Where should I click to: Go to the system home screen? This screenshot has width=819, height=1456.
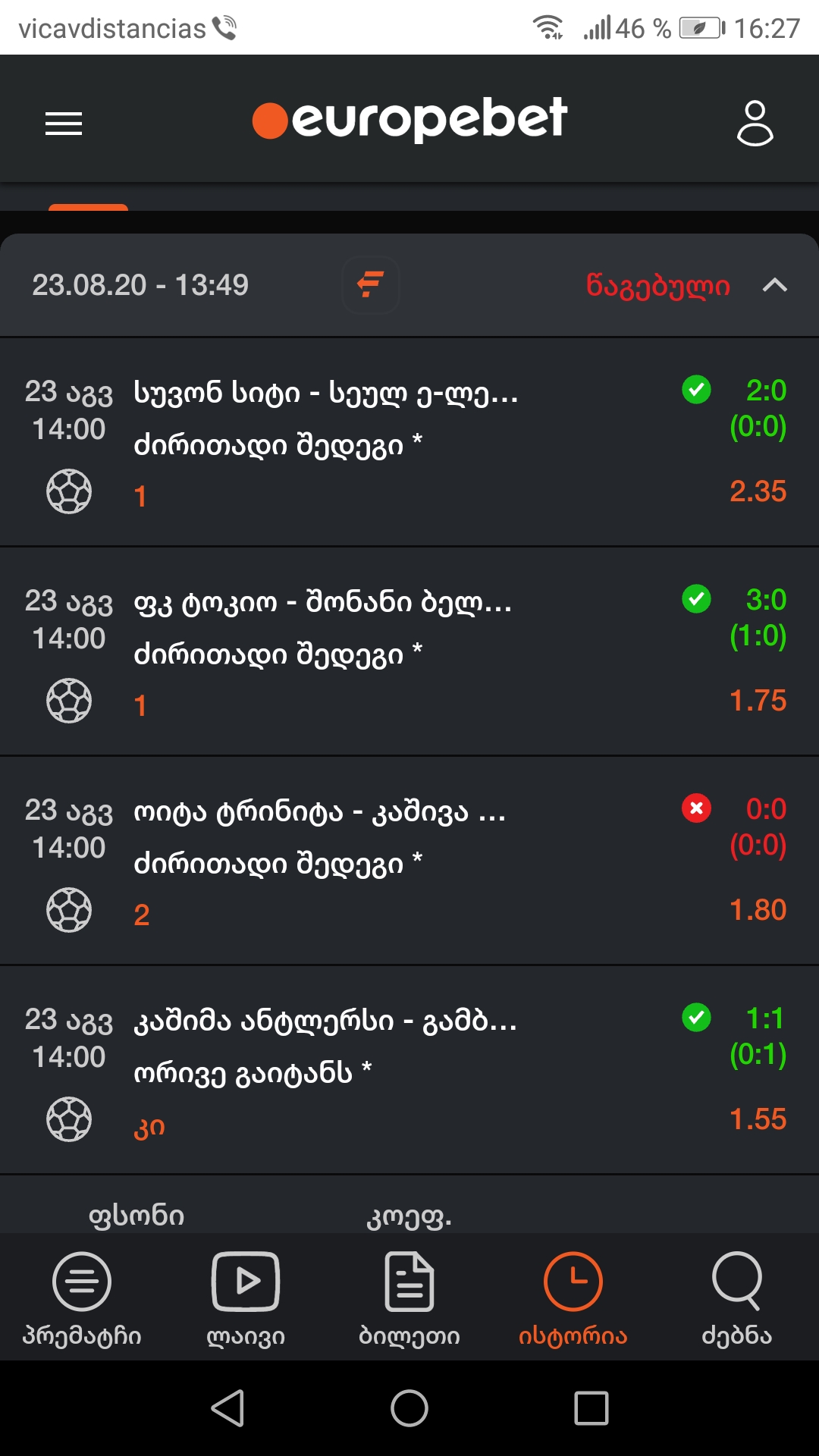[409, 1408]
